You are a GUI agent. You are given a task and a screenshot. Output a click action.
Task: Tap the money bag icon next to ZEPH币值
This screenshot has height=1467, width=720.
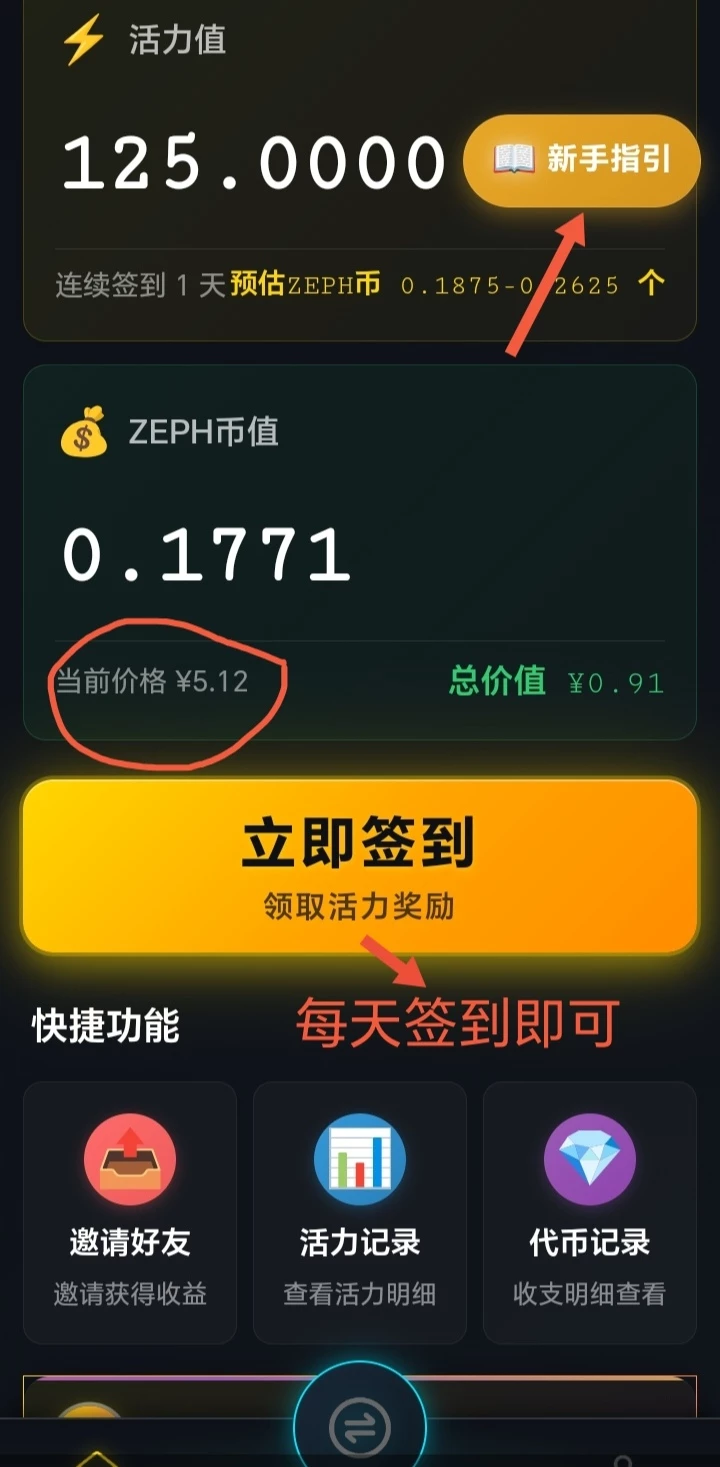[84, 430]
